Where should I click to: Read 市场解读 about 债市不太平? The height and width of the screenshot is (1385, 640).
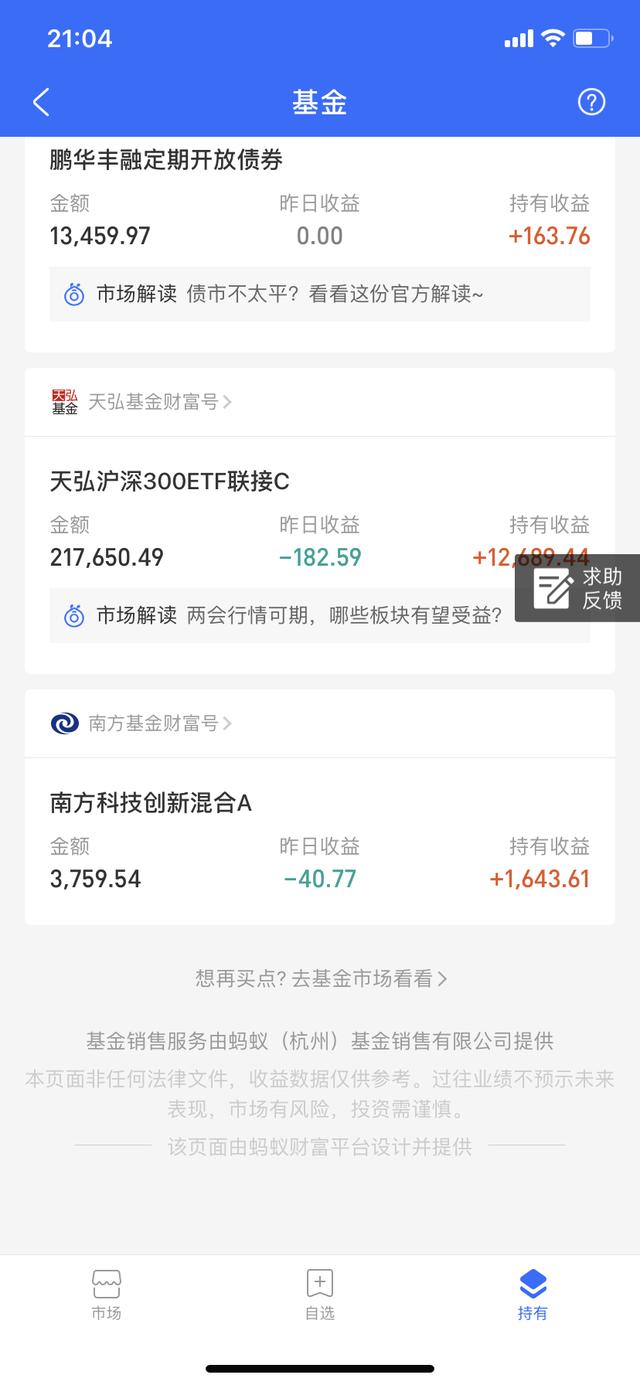point(320,294)
